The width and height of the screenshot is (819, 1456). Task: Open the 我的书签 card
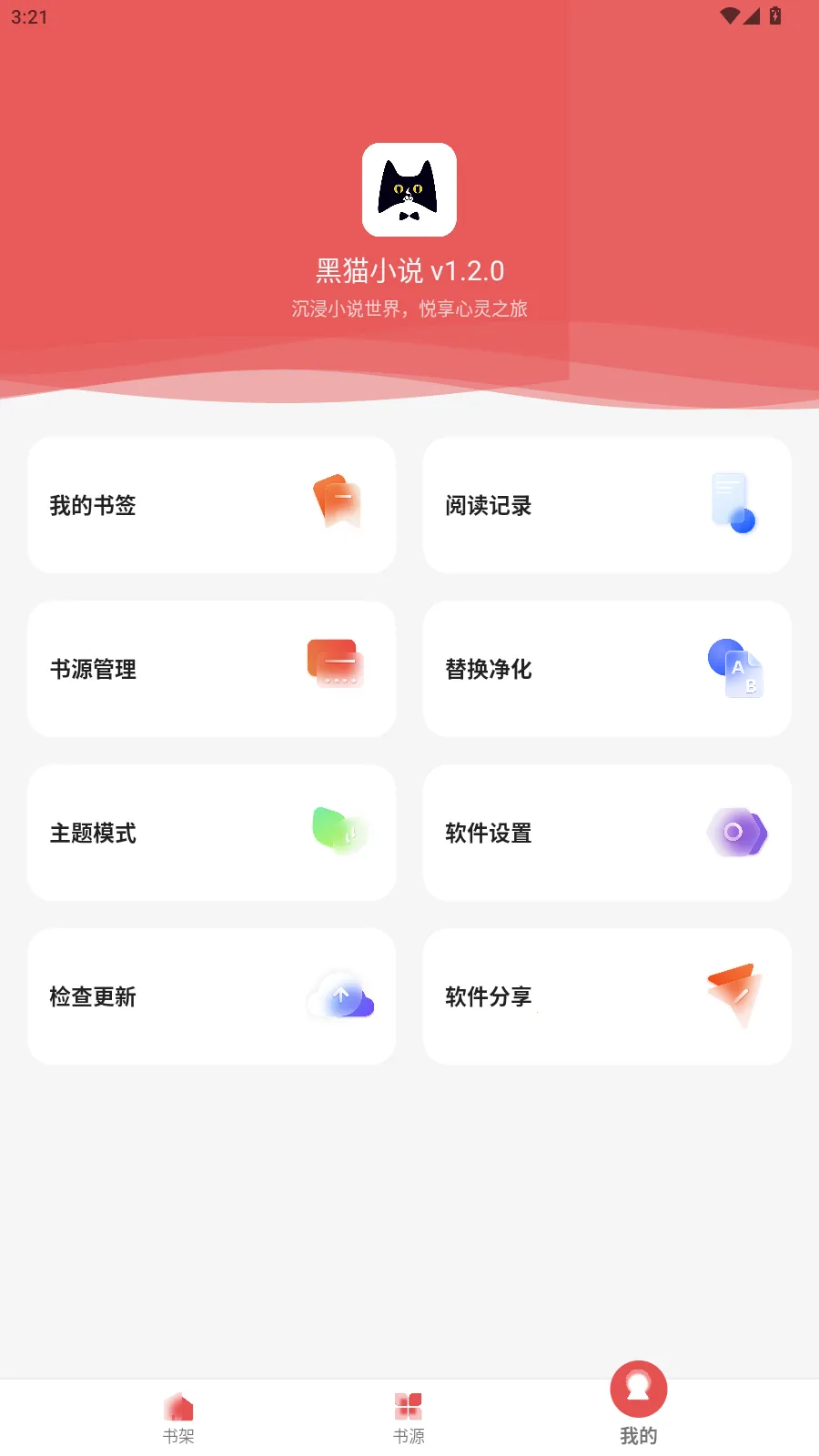tap(211, 505)
